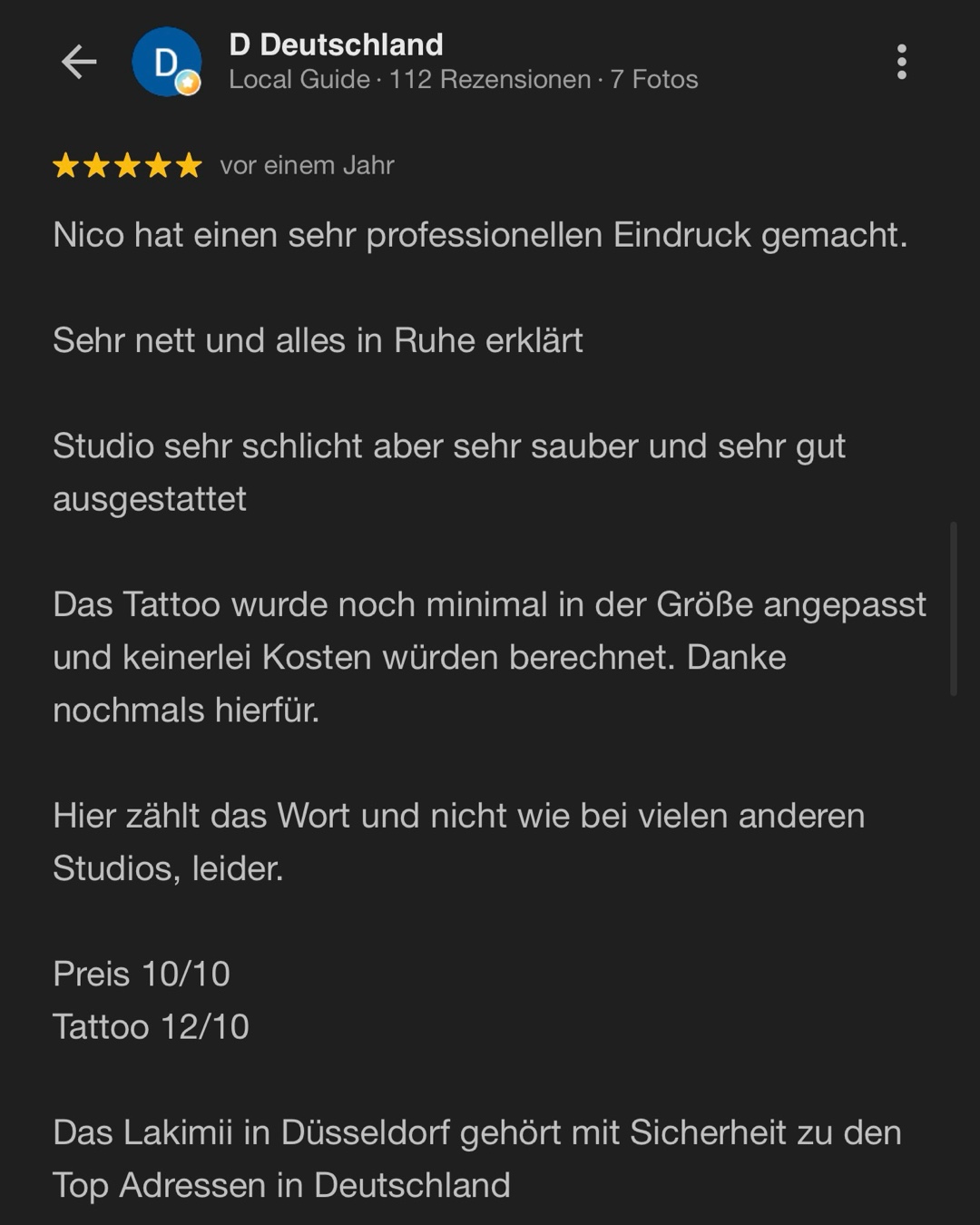Go back using the arrow icon
Image resolution: width=980 pixels, height=1225 pixels.
coord(79,62)
